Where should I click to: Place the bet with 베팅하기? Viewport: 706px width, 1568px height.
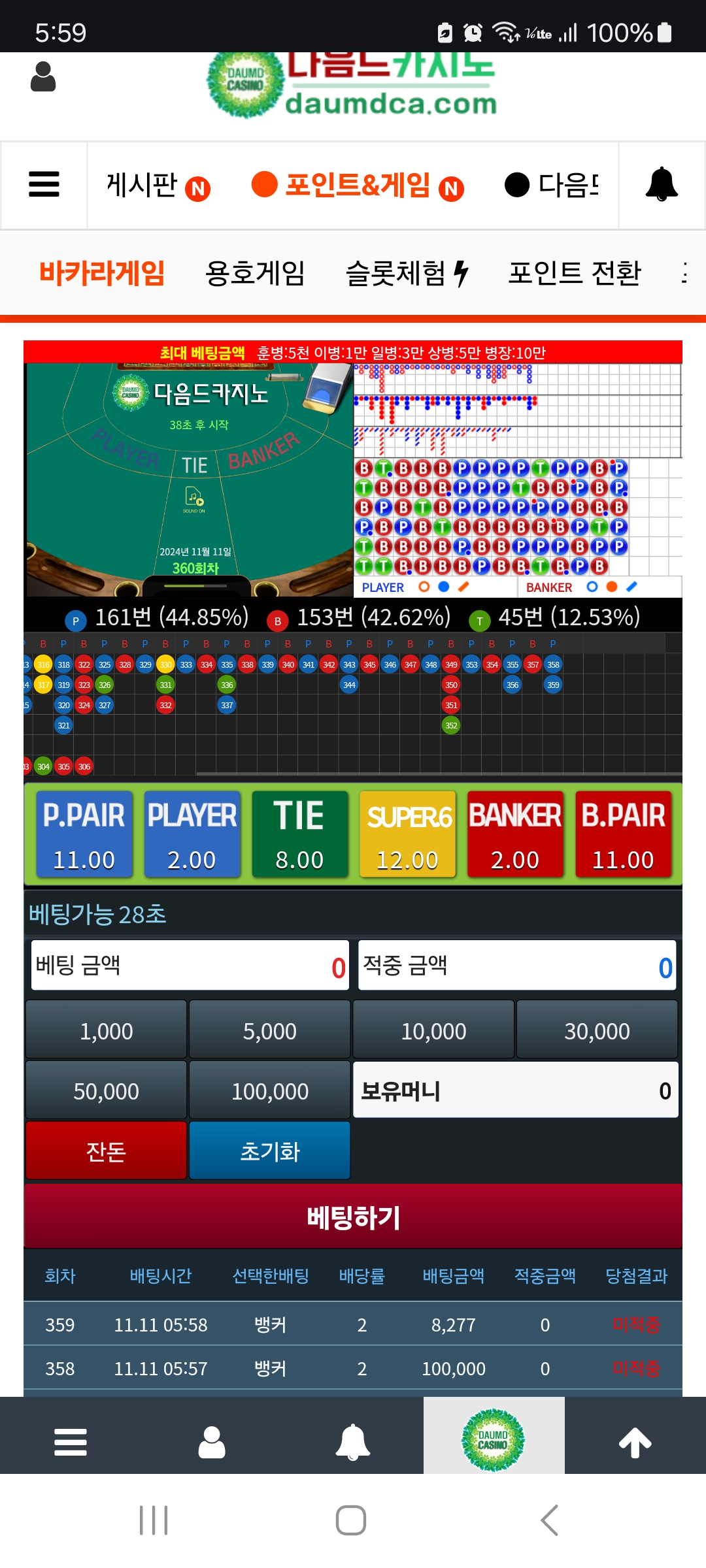point(353,1217)
